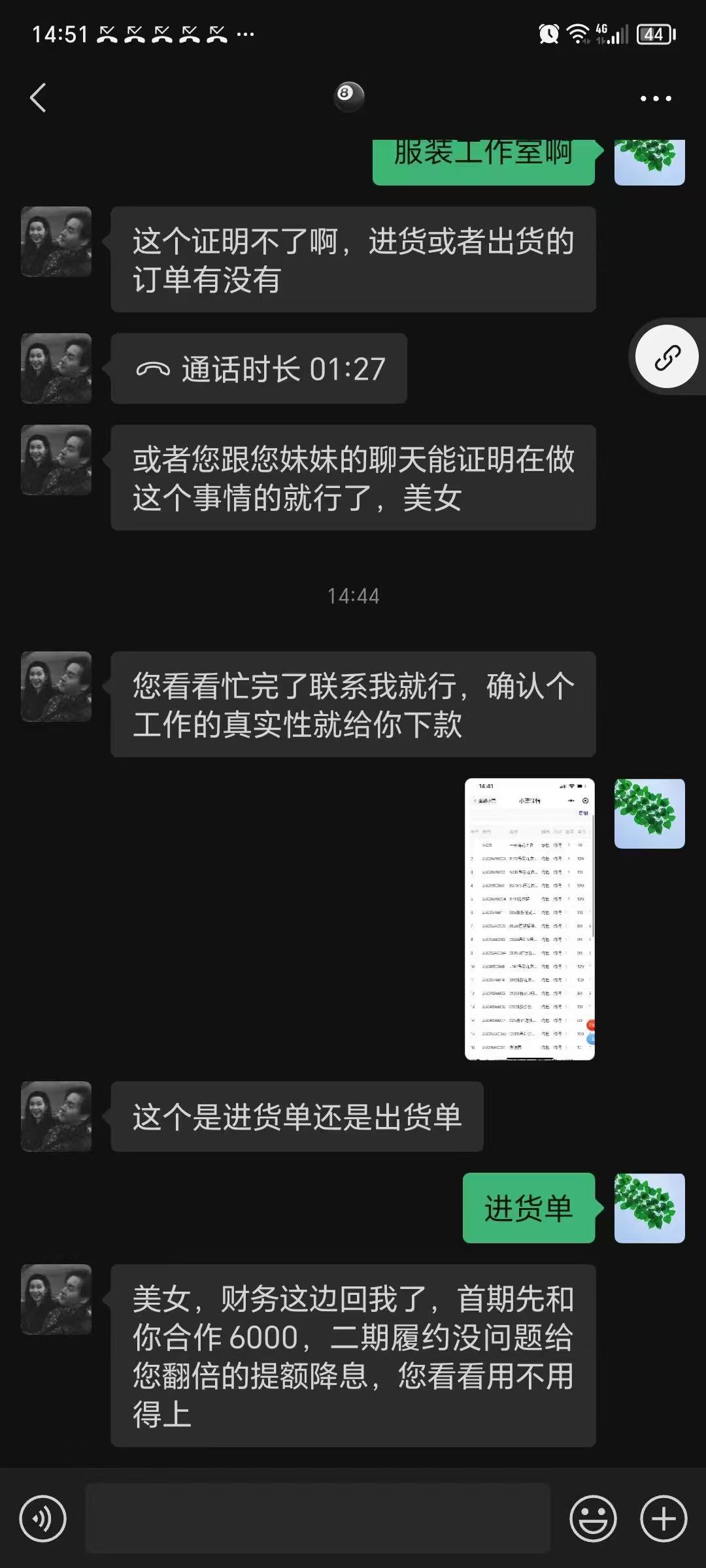
Task: Open the emoji picker
Action: point(593,1519)
